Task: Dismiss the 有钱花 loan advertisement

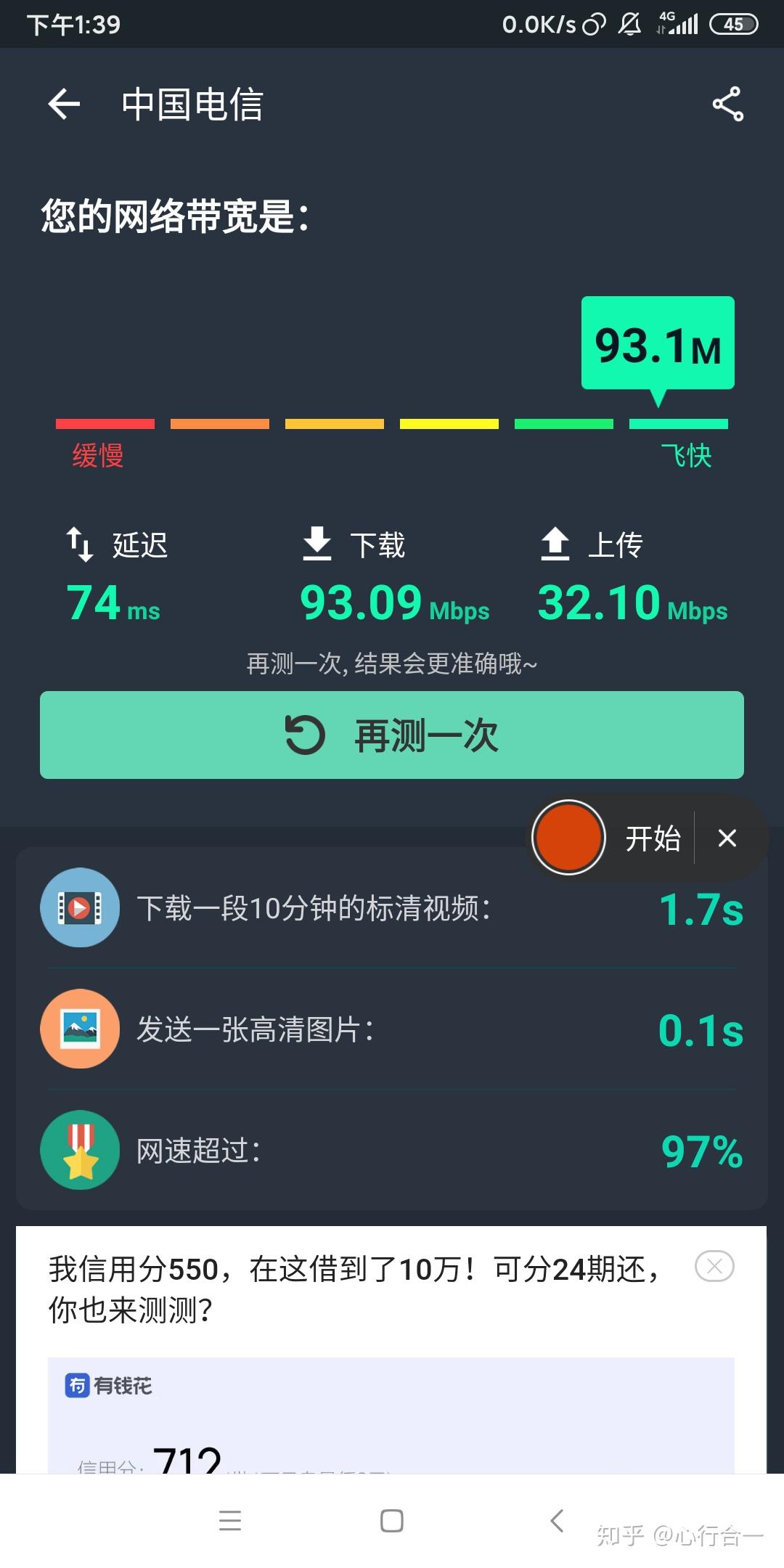Action: [714, 1267]
